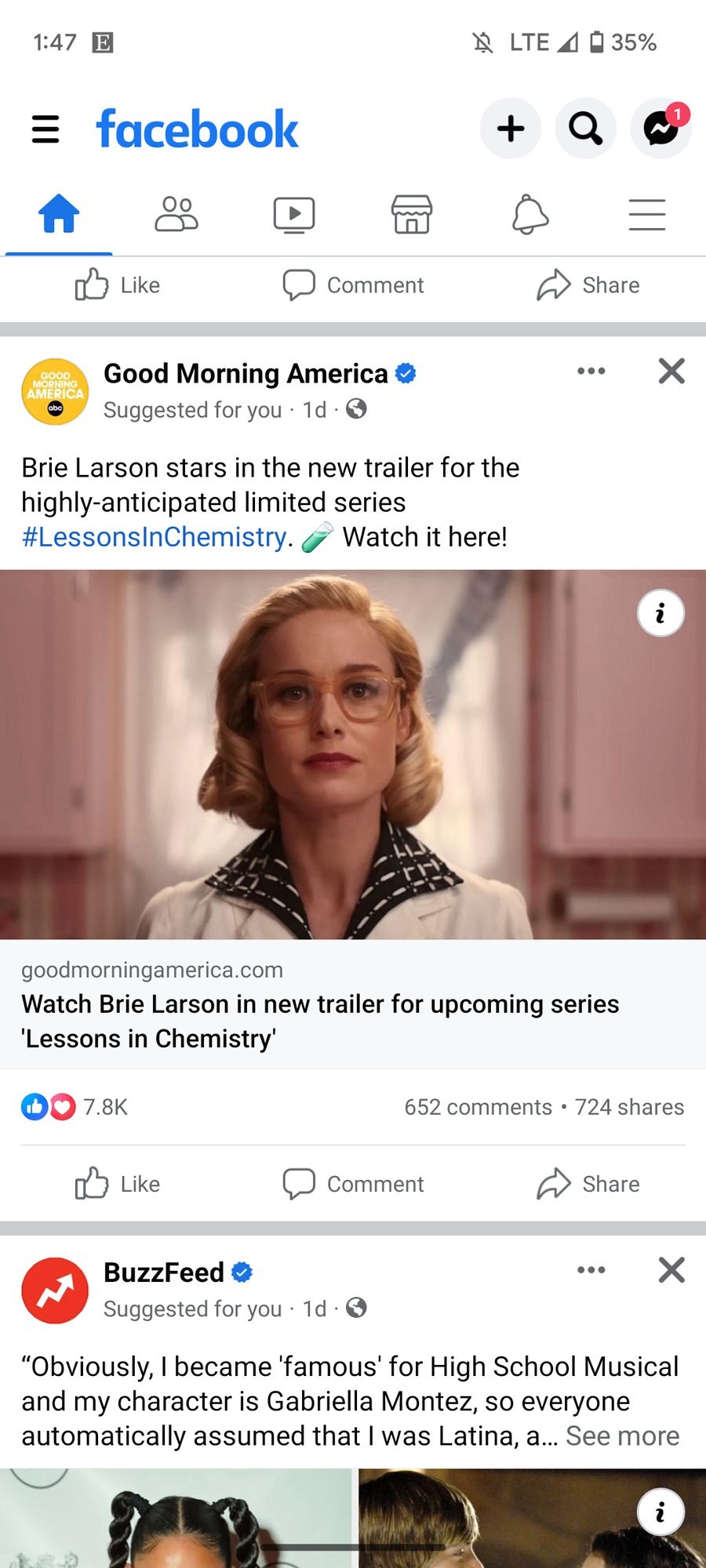Viewport: 706px width, 1568px height.
Task: Switch to the Friends tab
Action: coord(176,215)
